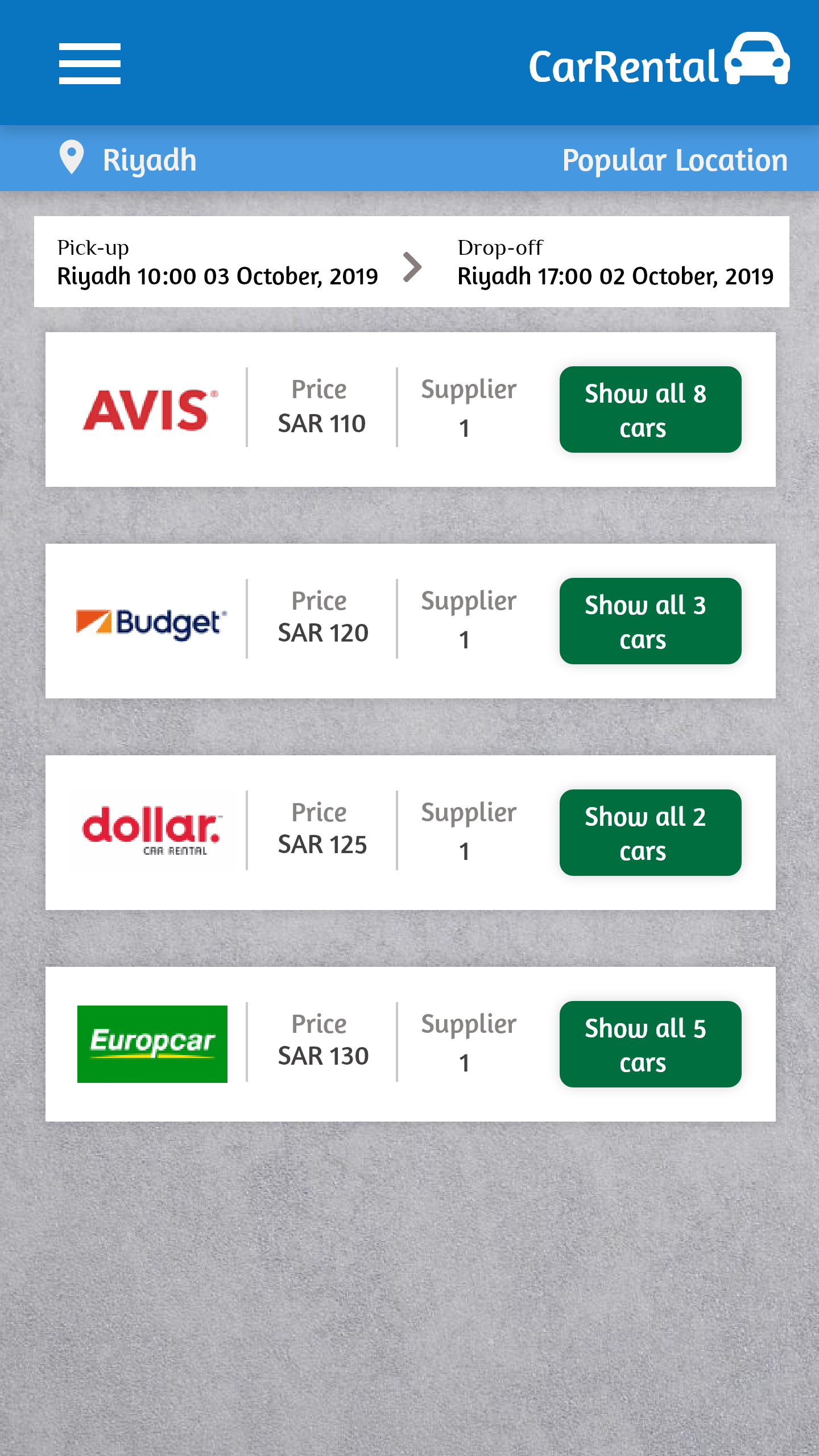
Task: Show all 5 Europcar cars
Action: pos(650,1044)
